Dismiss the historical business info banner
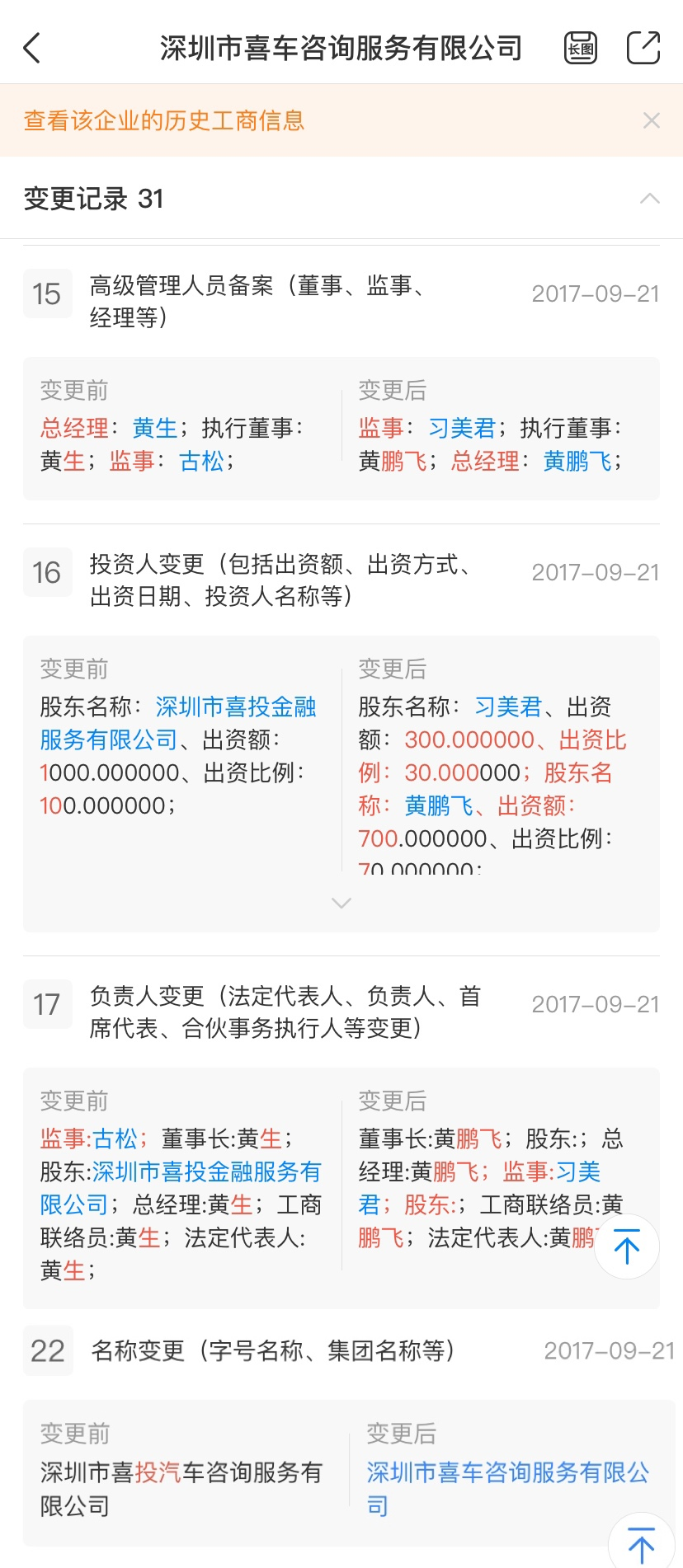This screenshot has height=1568, width=683. pyautogui.click(x=651, y=120)
